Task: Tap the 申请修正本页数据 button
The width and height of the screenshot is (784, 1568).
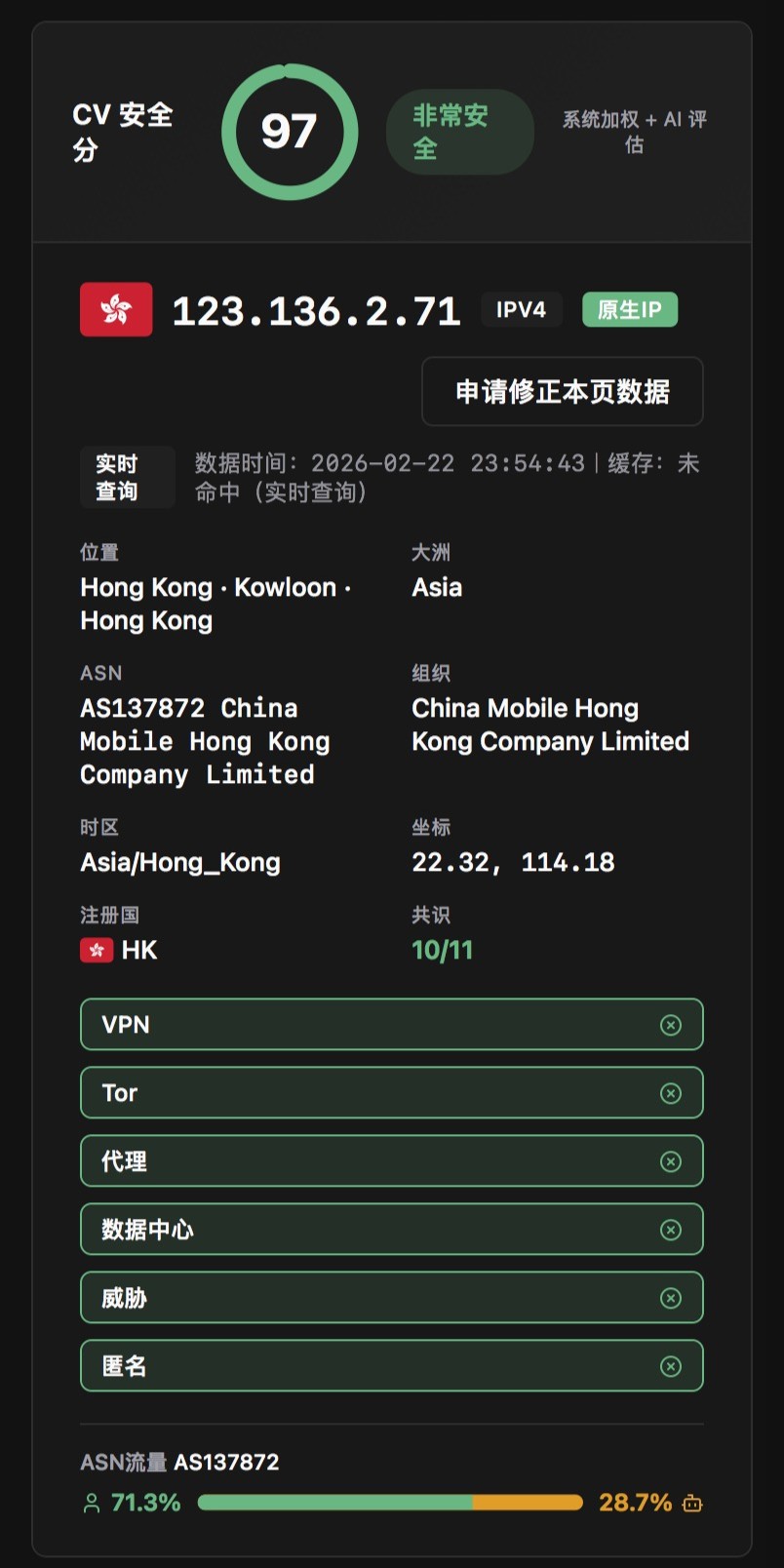Action: point(562,392)
